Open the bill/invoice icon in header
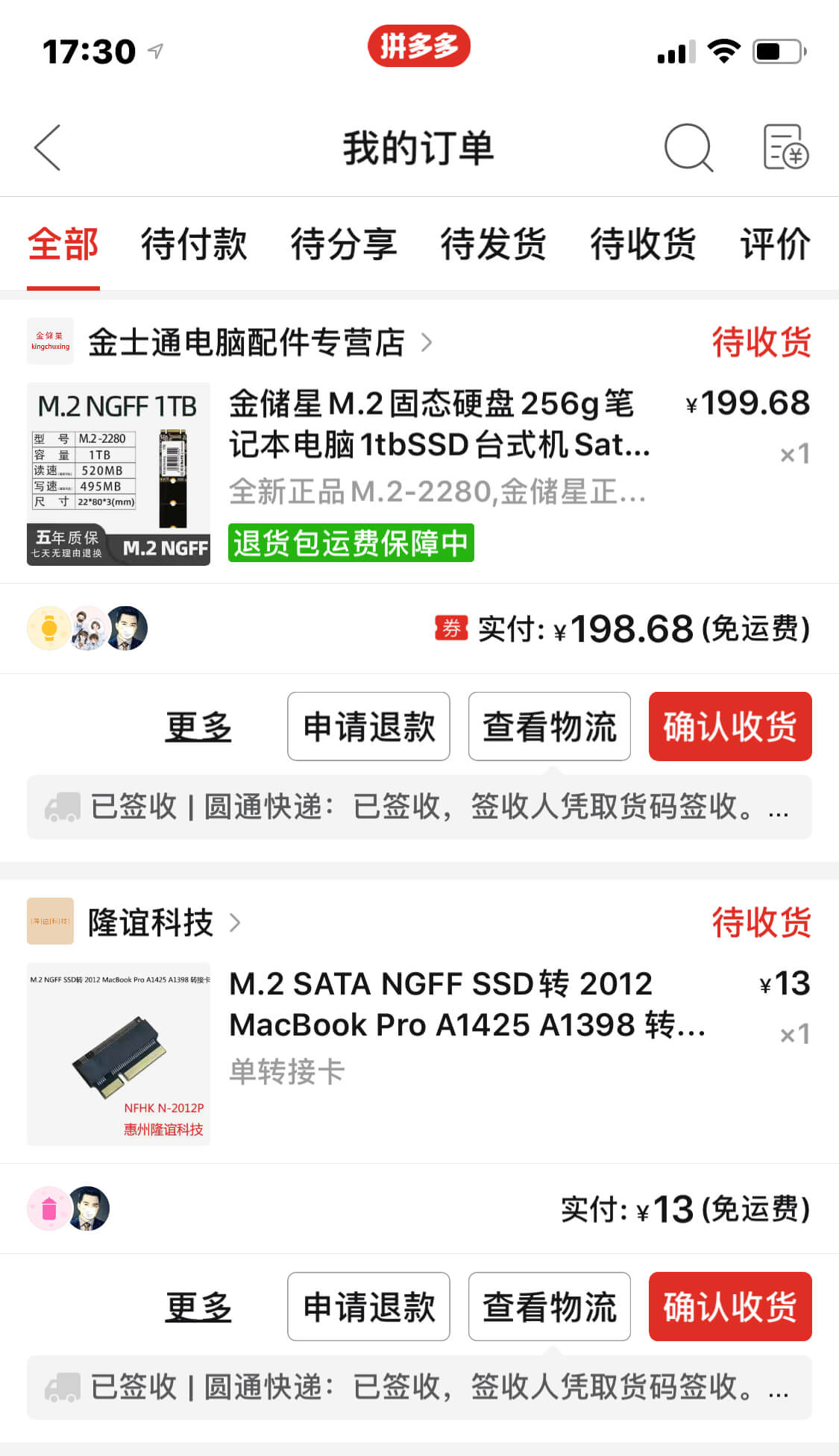Viewport: 839px width, 1456px height. click(785, 148)
